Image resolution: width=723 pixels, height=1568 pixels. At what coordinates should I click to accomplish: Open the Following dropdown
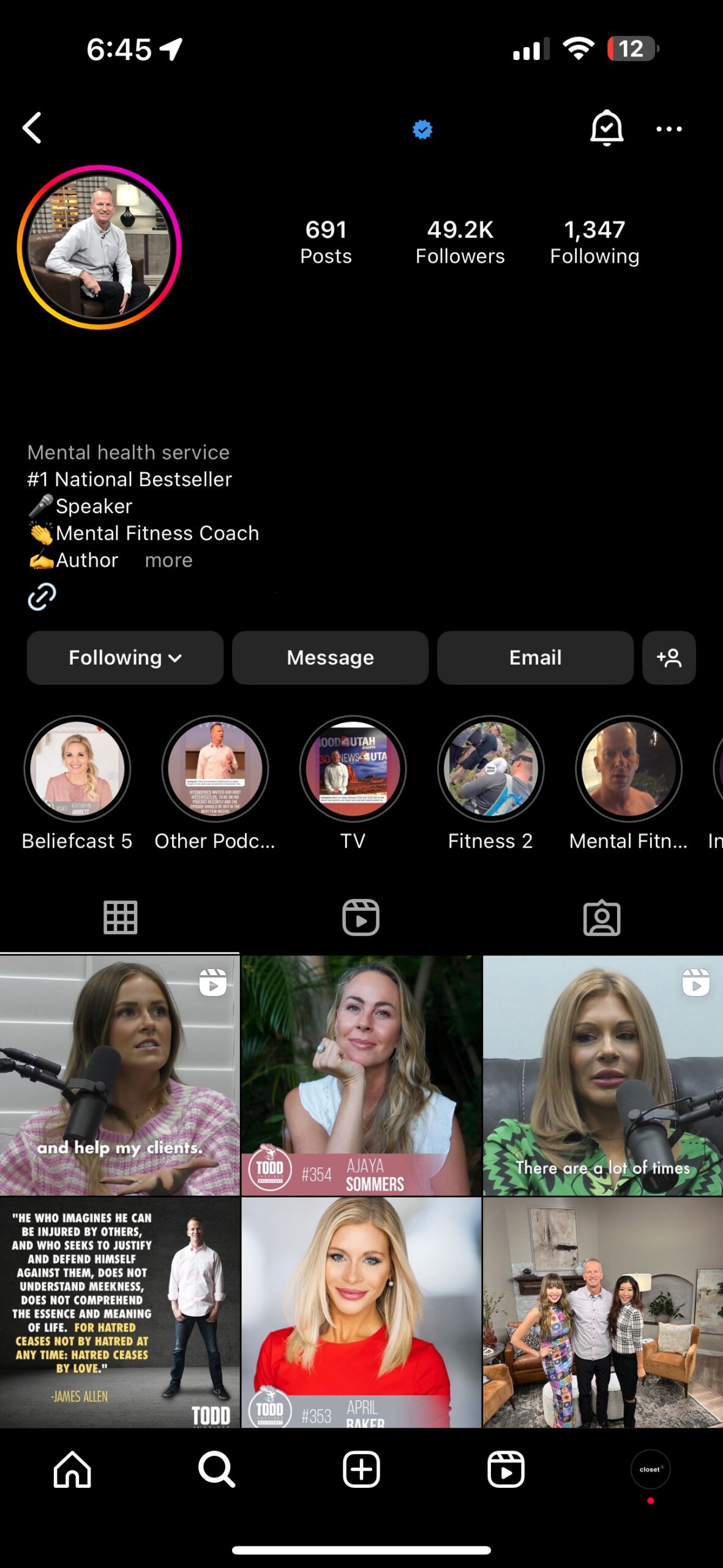point(125,658)
